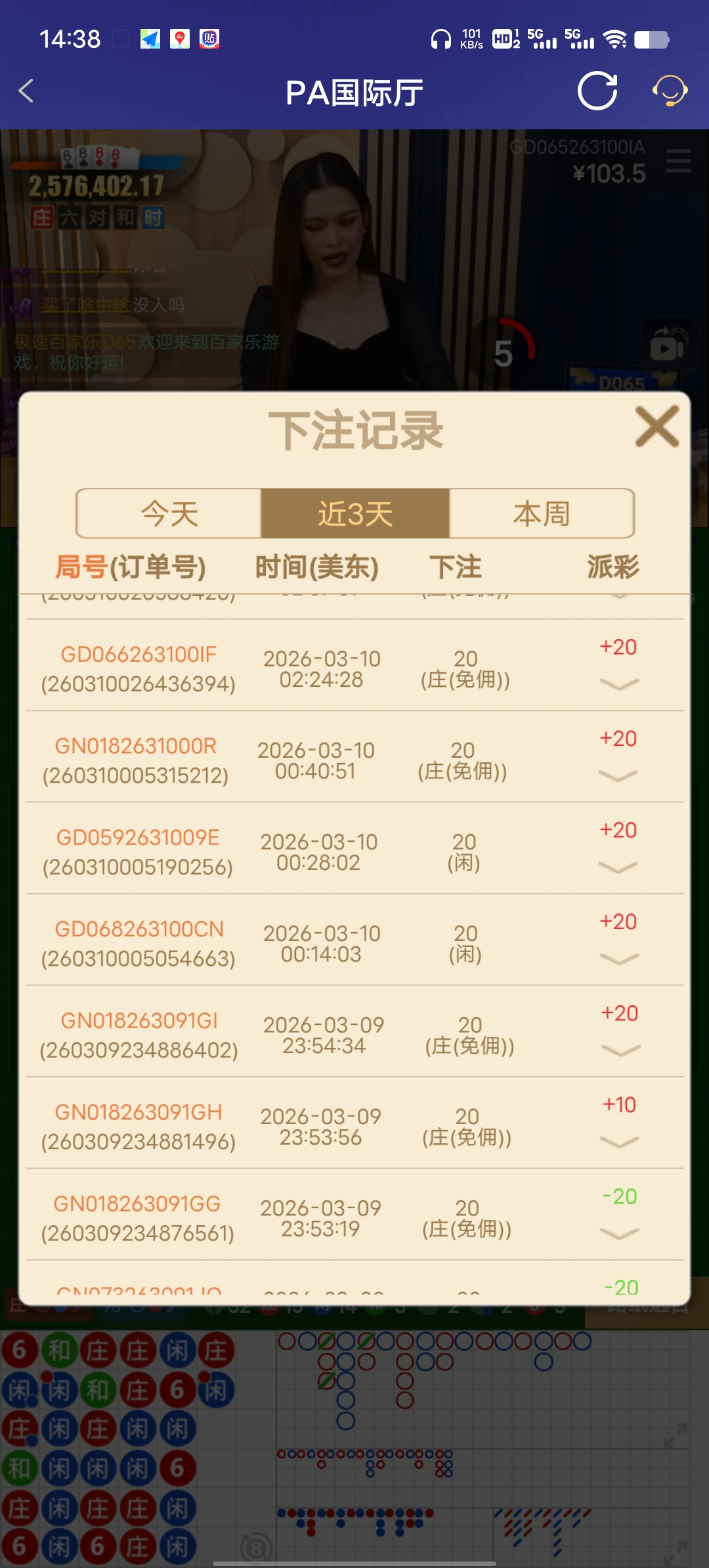Screen dimensions: 709x1568
Task: Tap the back arrow in the title bar
Action: [x=25, y=92]
